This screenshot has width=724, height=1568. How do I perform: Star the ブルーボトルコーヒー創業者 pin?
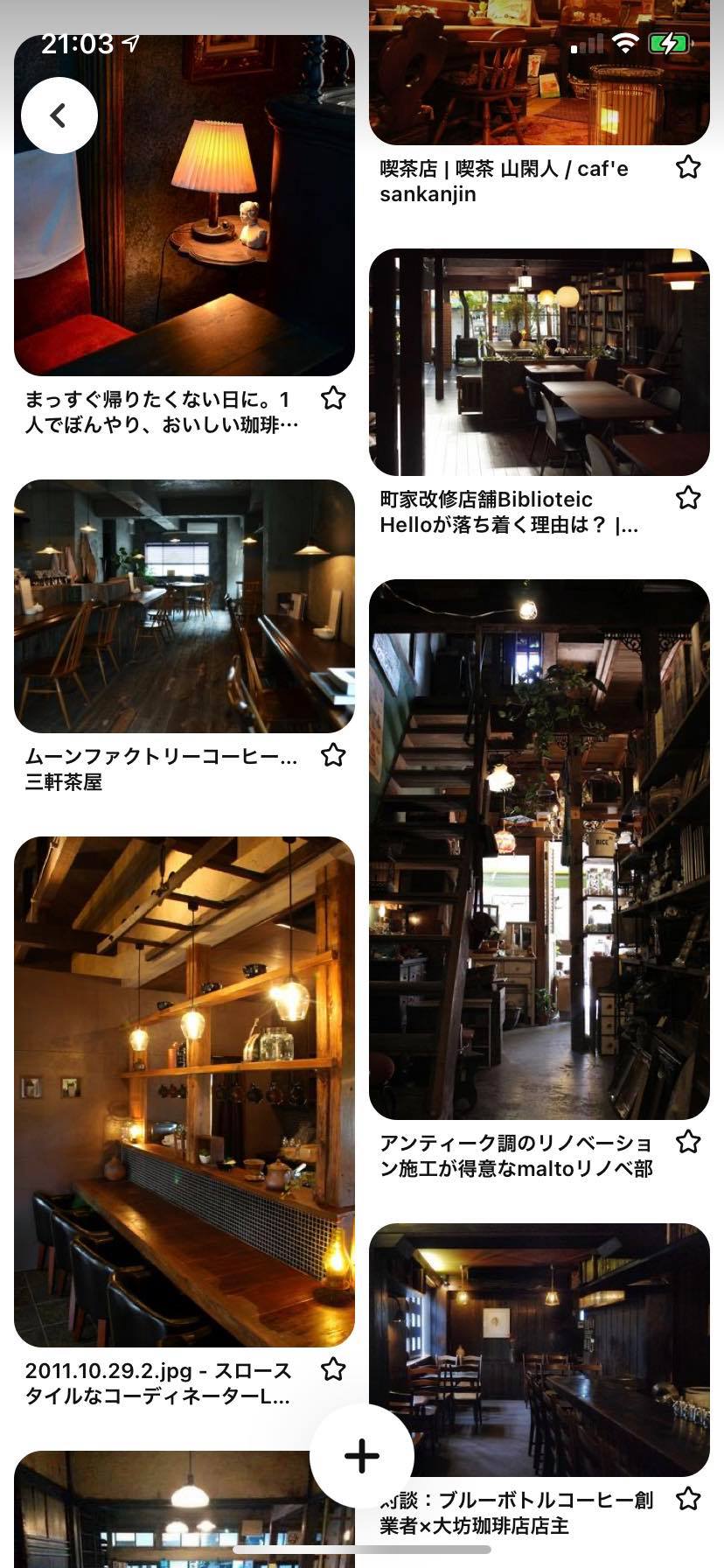[688, 1499]
